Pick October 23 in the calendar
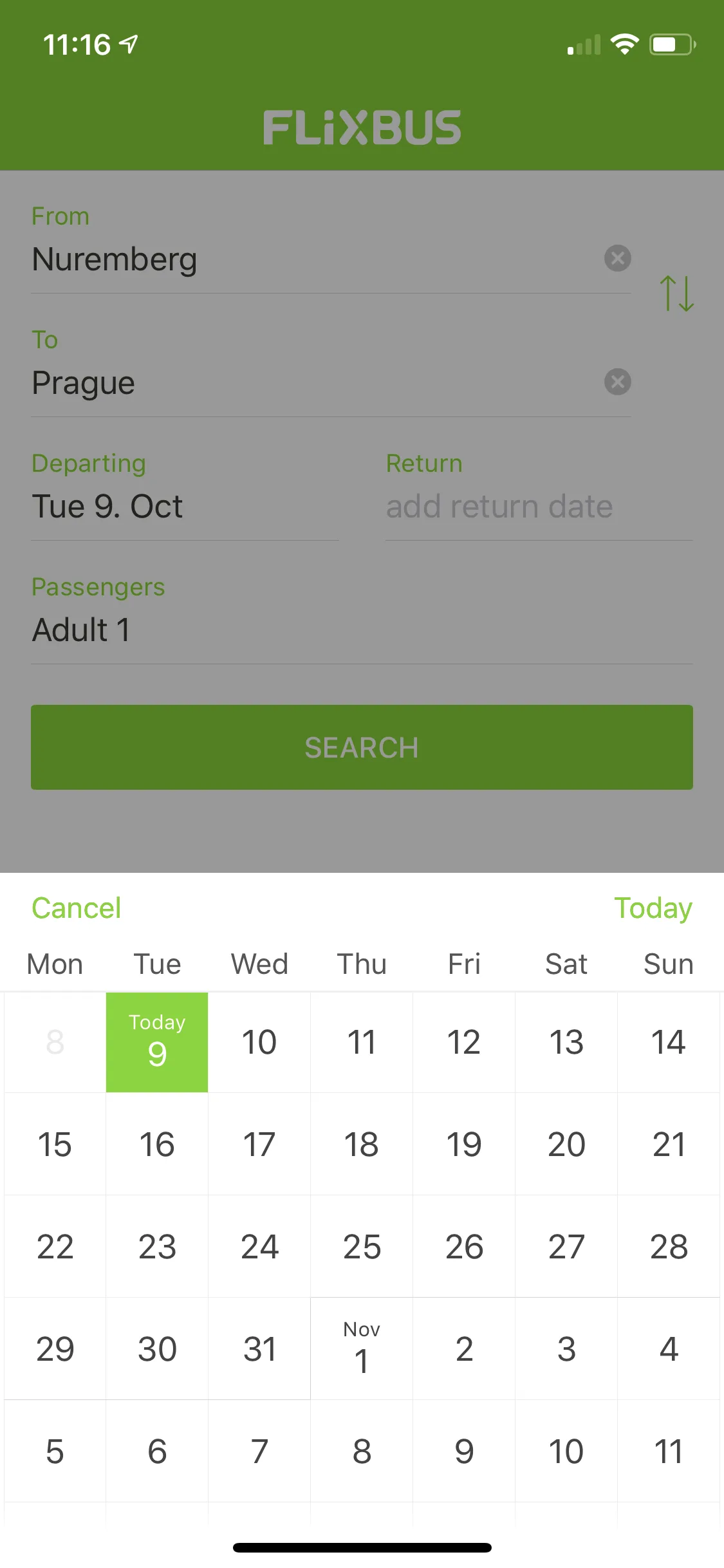 (x=157, y=1247)
